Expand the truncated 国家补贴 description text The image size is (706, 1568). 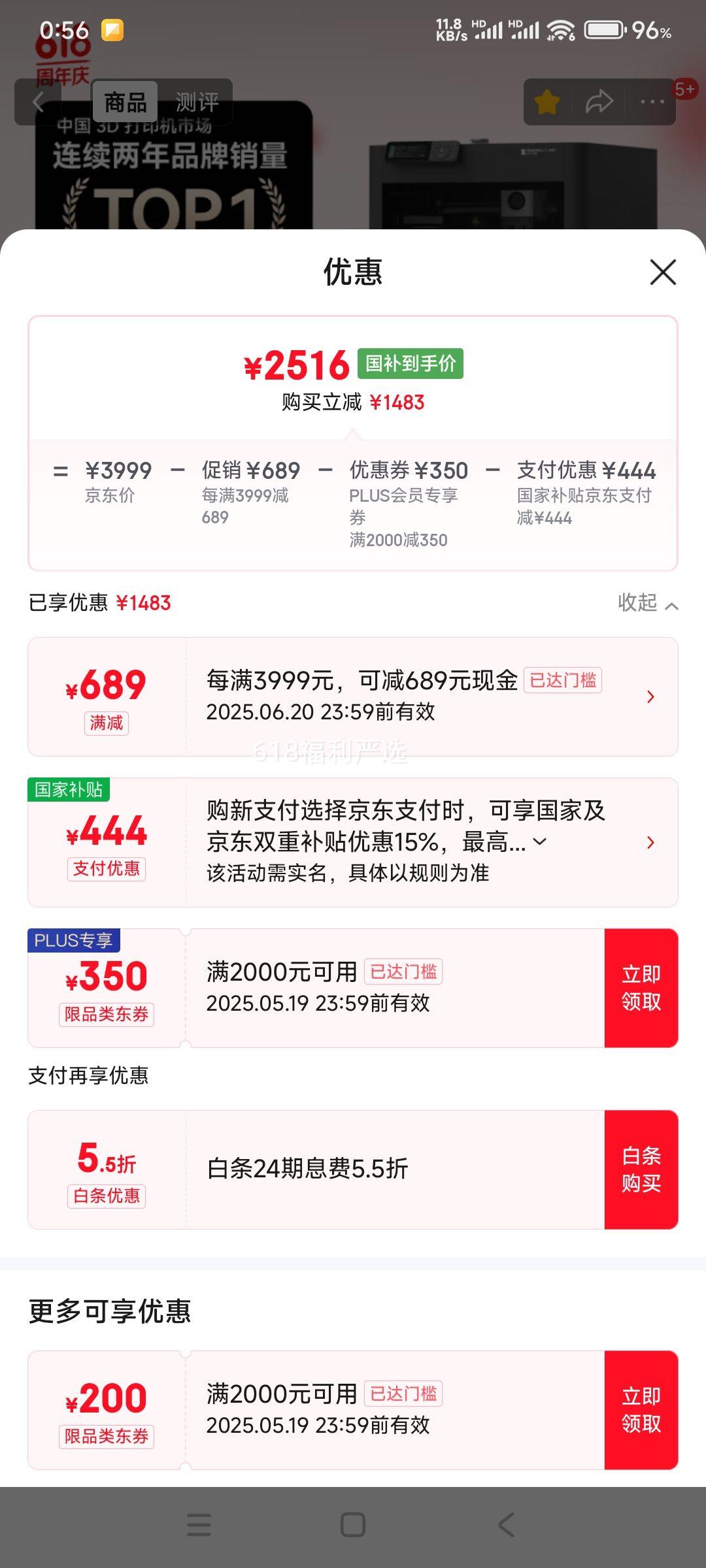click(x=539, y=842)
